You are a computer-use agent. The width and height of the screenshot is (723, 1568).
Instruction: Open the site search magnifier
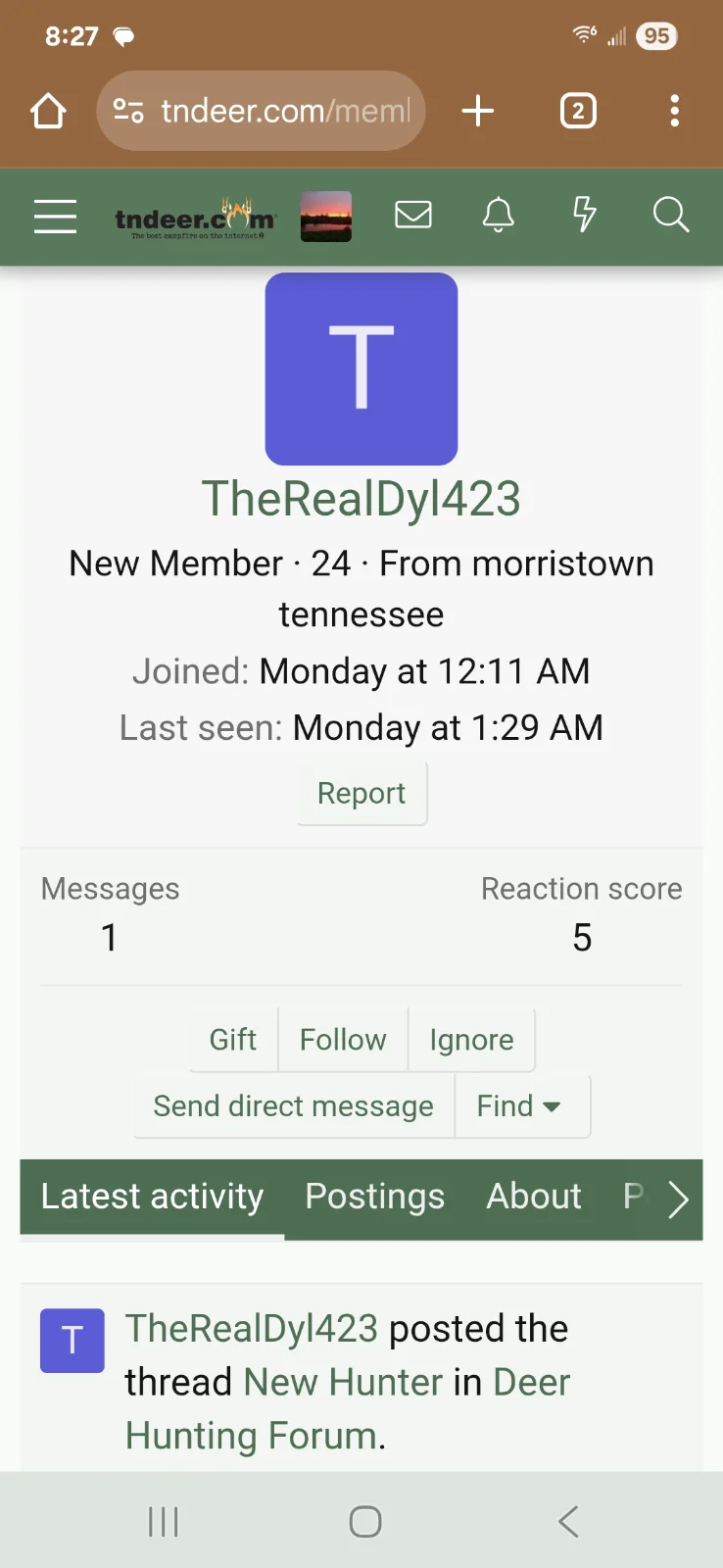pyautogui.click(x=671, y=215)
